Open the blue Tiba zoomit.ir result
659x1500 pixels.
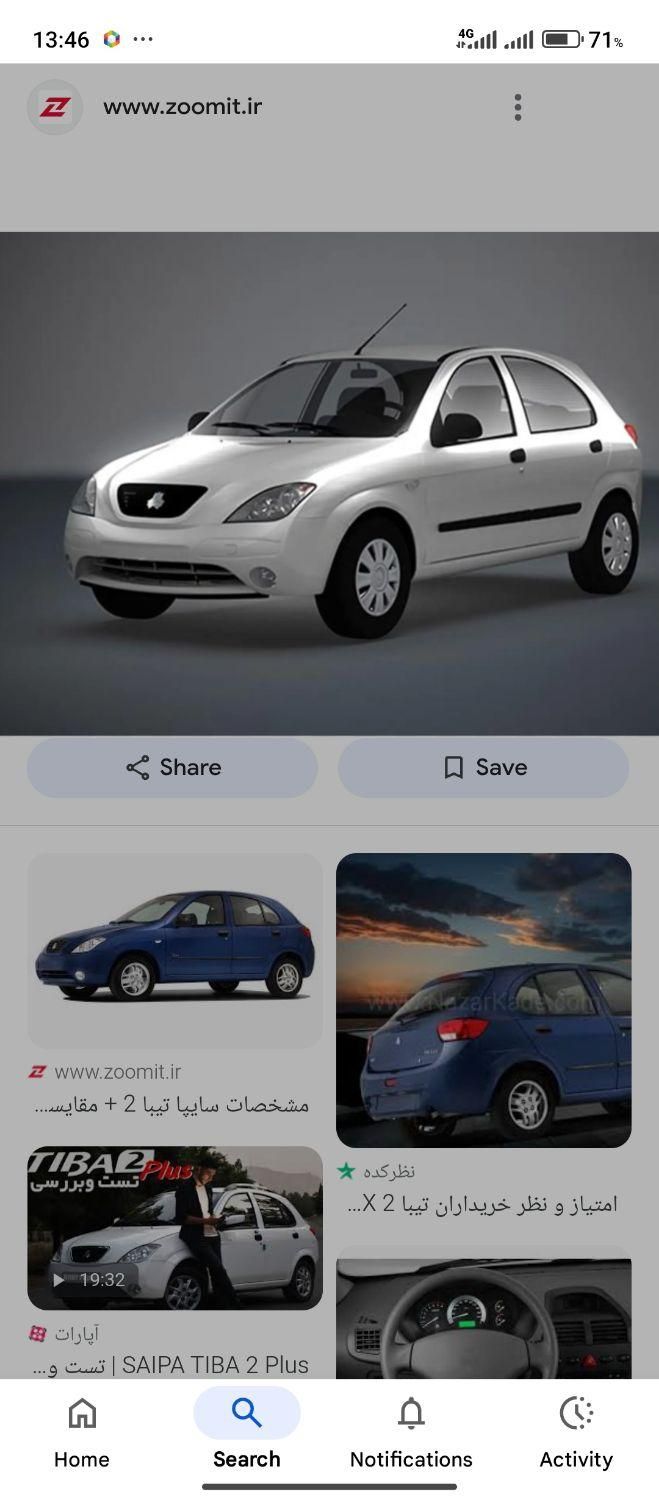point(175,950)
